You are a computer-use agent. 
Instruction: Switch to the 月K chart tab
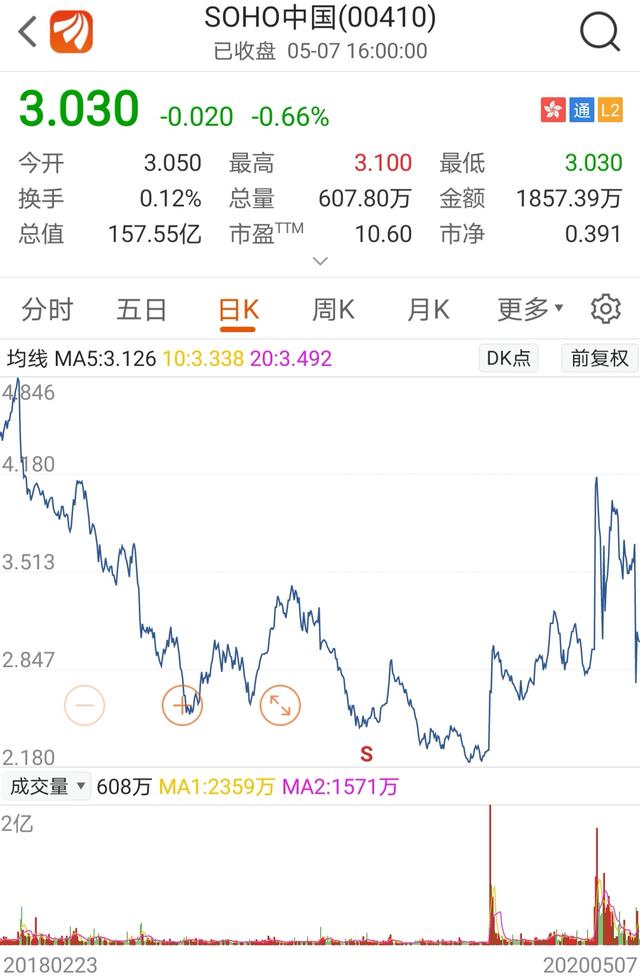pos(428,310)
